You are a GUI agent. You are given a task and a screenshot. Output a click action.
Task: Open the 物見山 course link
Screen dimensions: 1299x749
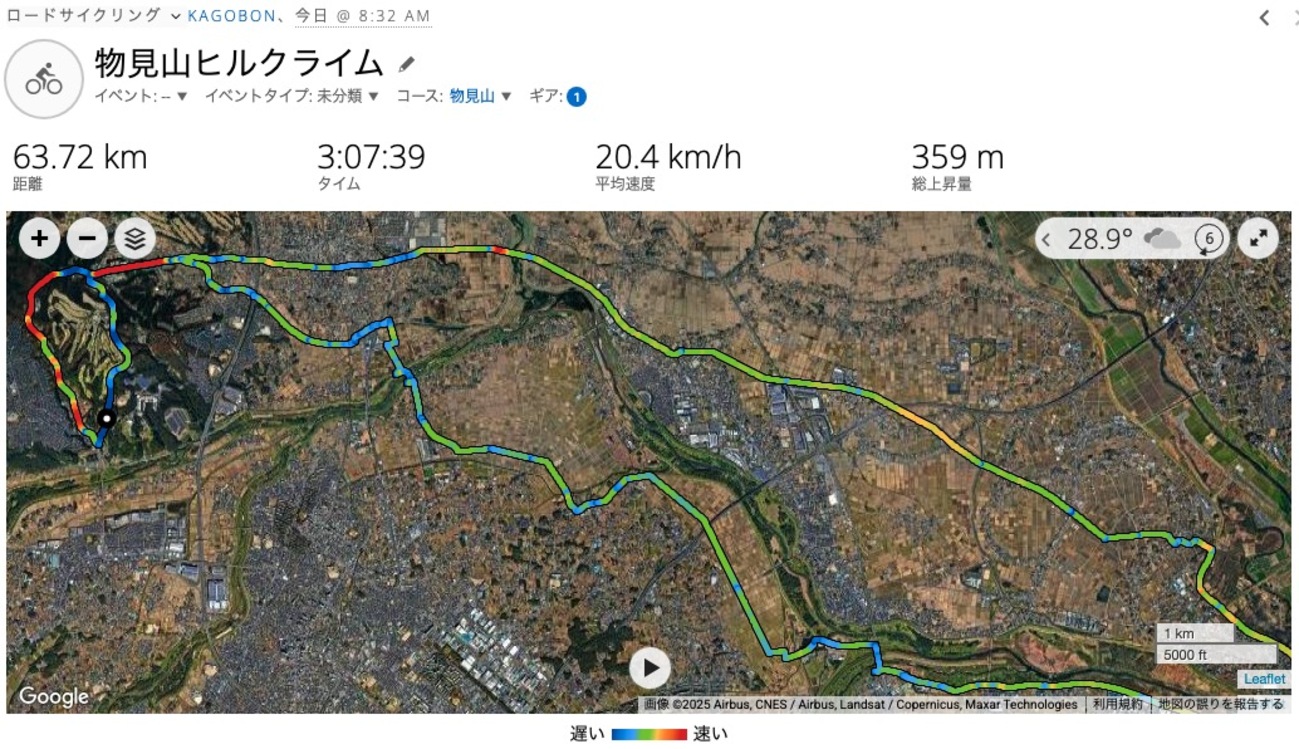(x=472, y=97)
